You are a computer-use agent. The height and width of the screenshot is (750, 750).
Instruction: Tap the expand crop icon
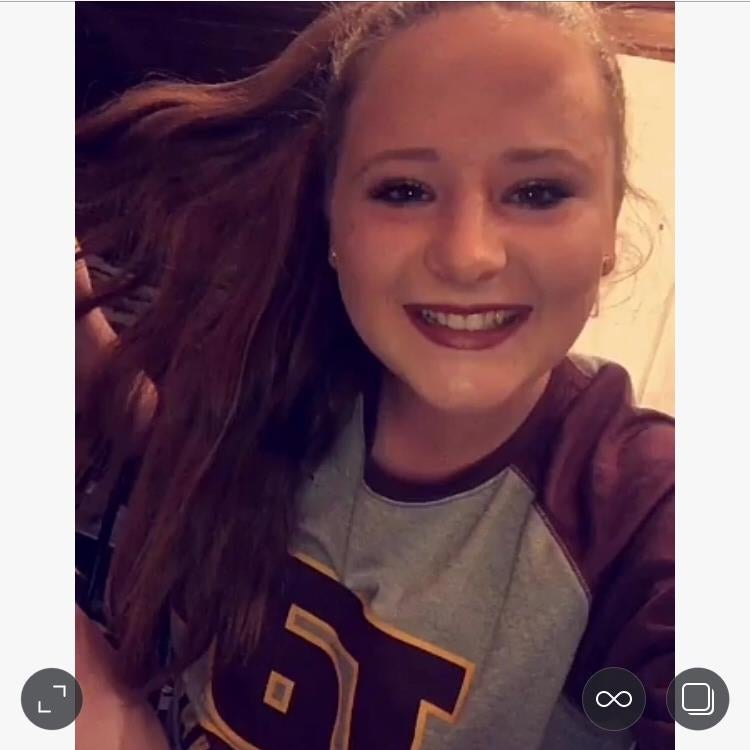51,698
